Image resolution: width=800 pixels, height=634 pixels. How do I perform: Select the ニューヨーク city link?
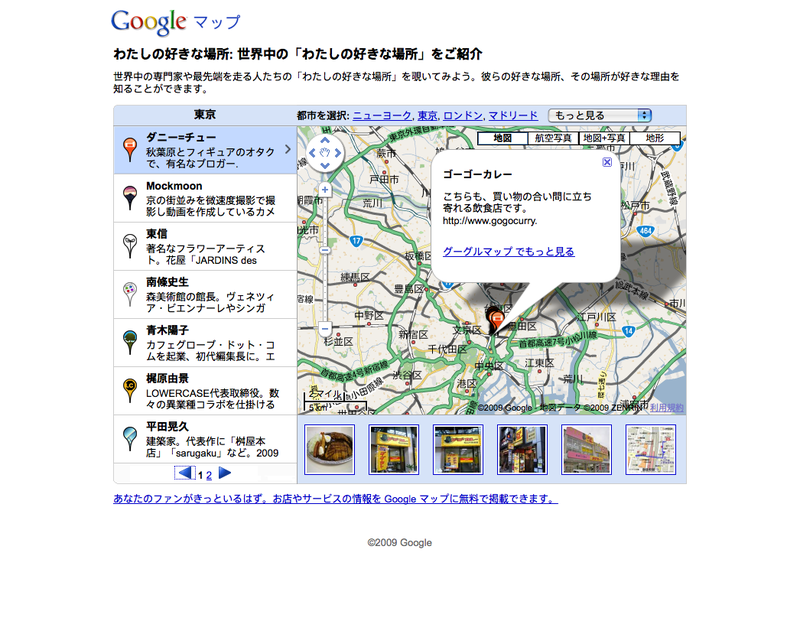[x=382, y=116]
